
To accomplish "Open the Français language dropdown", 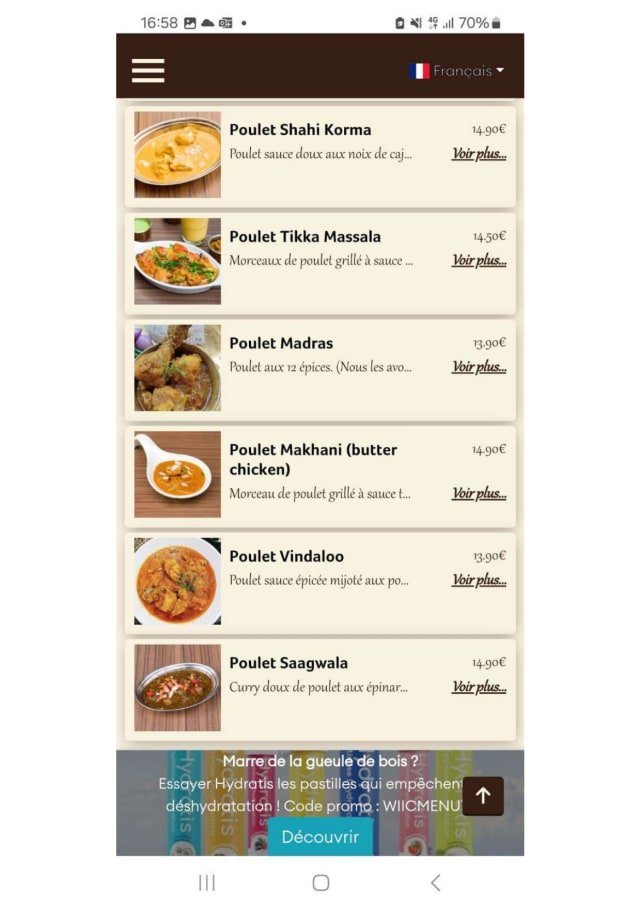I will [456, 70].
